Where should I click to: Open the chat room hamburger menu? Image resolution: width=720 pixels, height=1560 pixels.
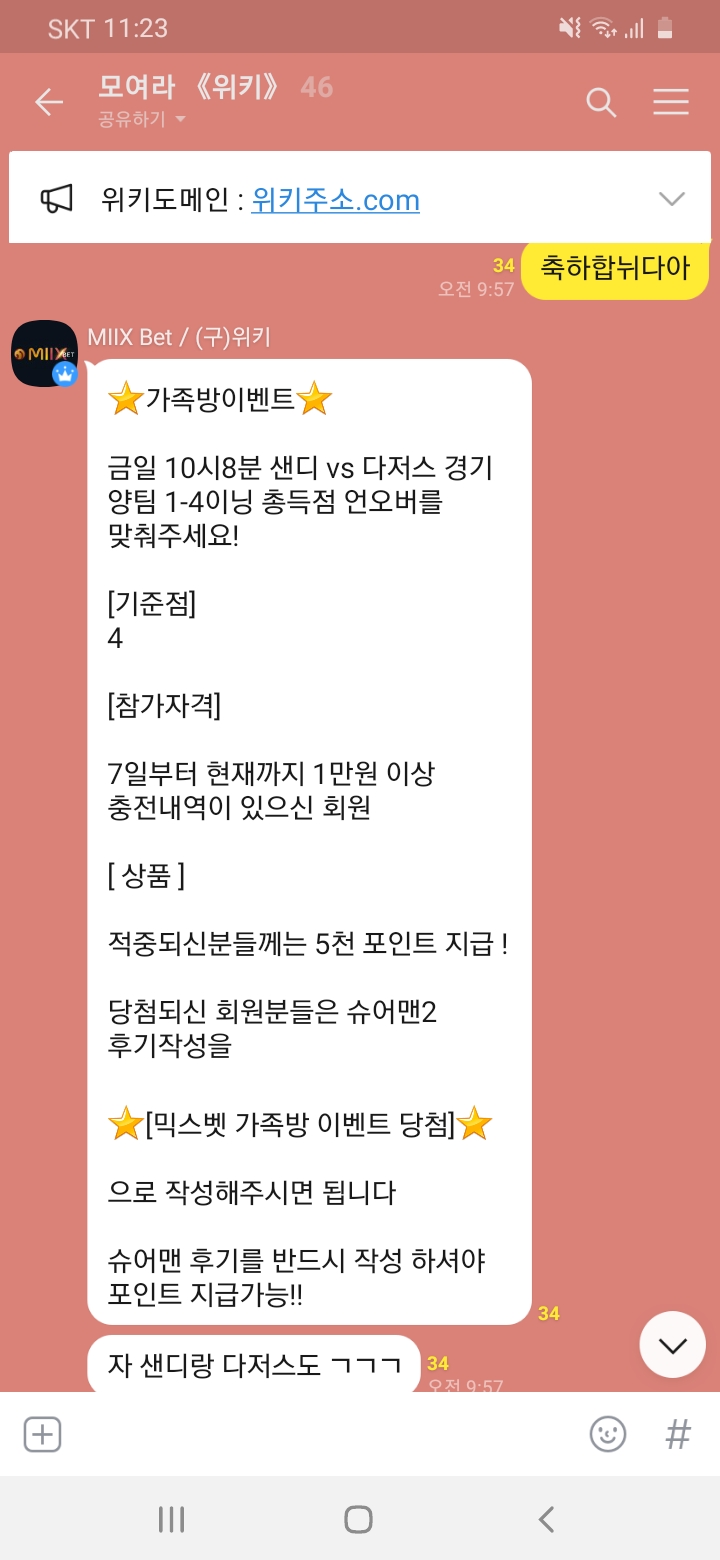pyautogui.click(x=671, y=102)
